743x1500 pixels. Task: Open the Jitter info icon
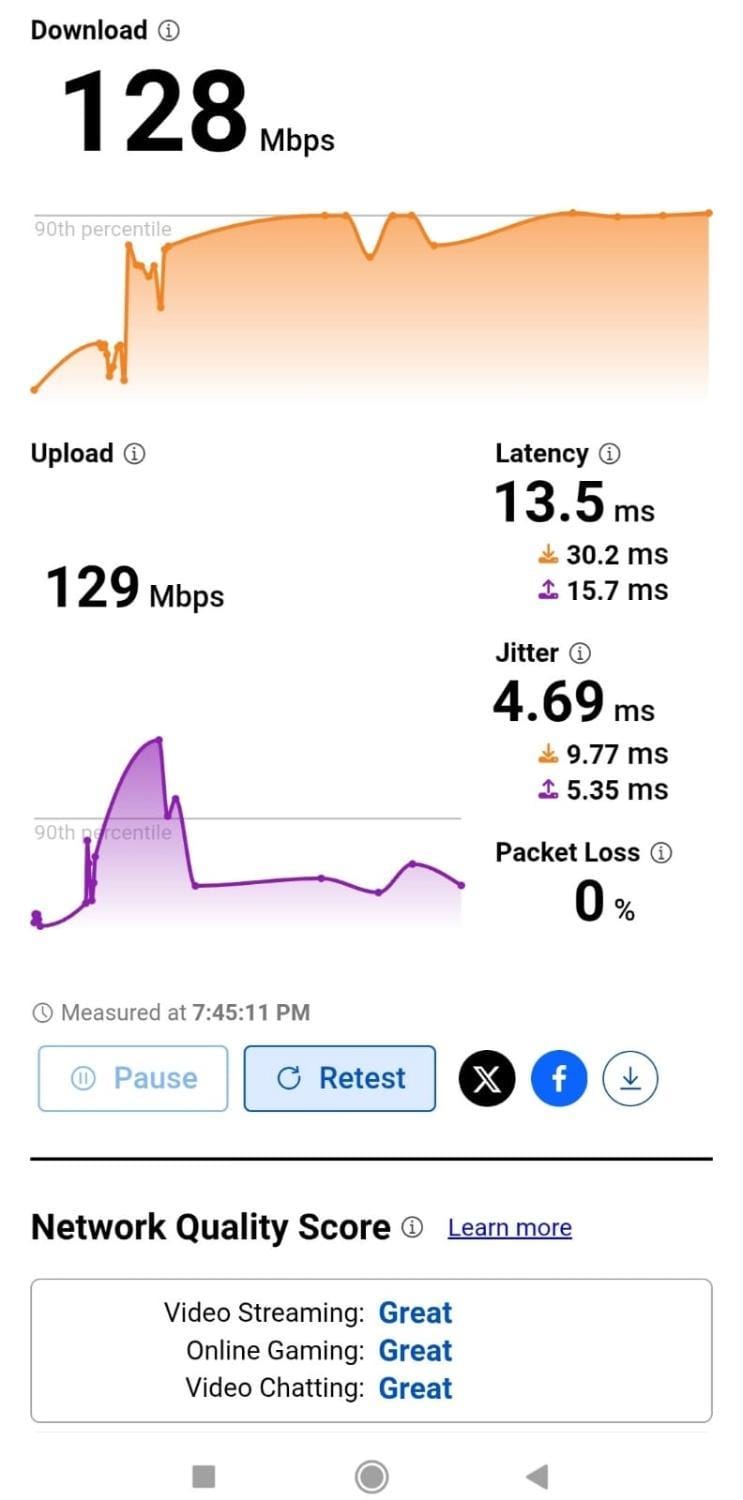pyautogui.click(x=580, y=654)
